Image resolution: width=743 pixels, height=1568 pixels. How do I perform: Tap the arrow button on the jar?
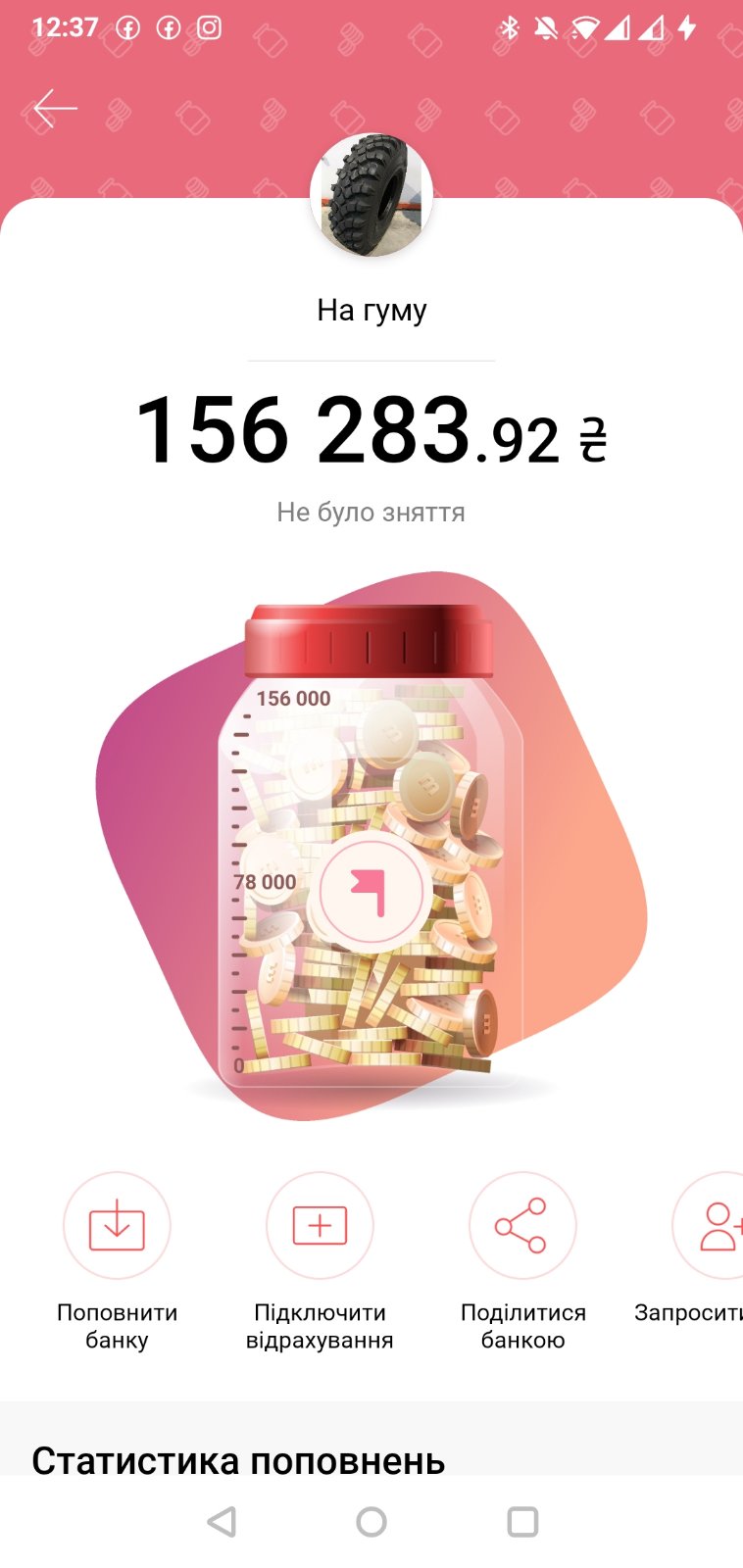tap(371, 892)
